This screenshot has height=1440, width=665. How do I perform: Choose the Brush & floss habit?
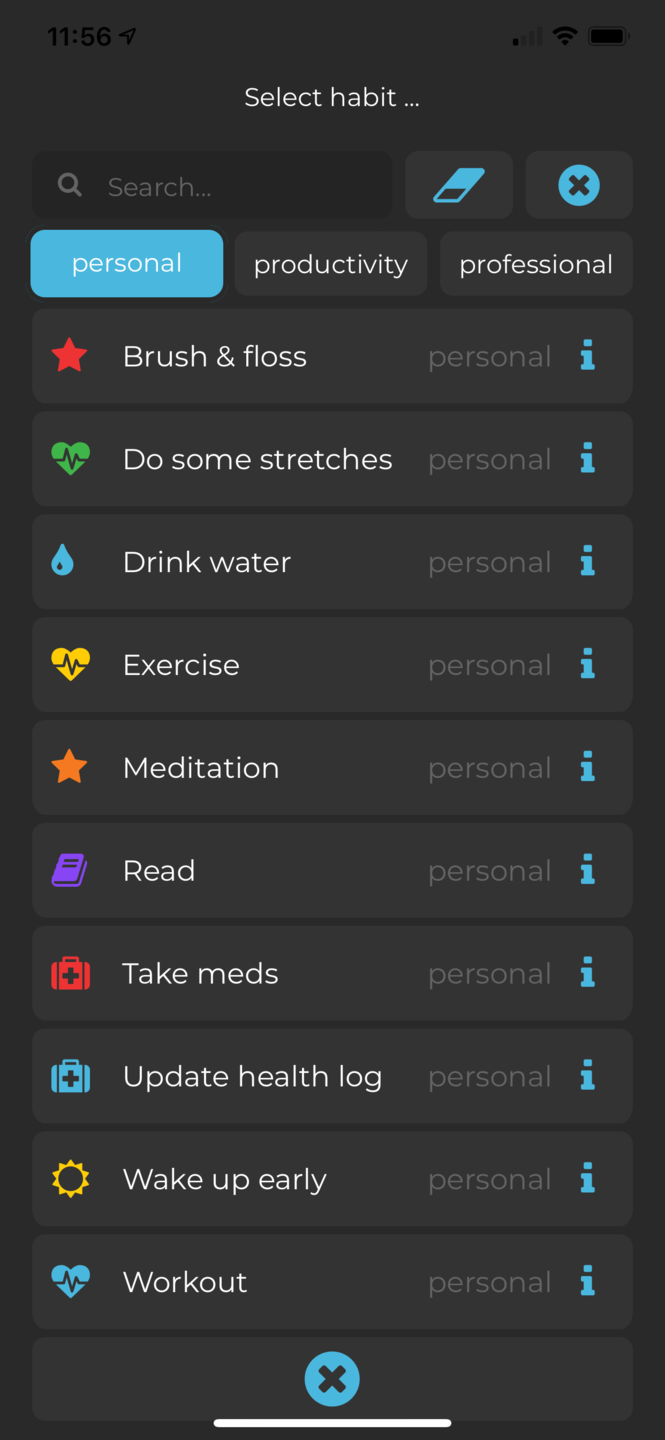(215, 357)
